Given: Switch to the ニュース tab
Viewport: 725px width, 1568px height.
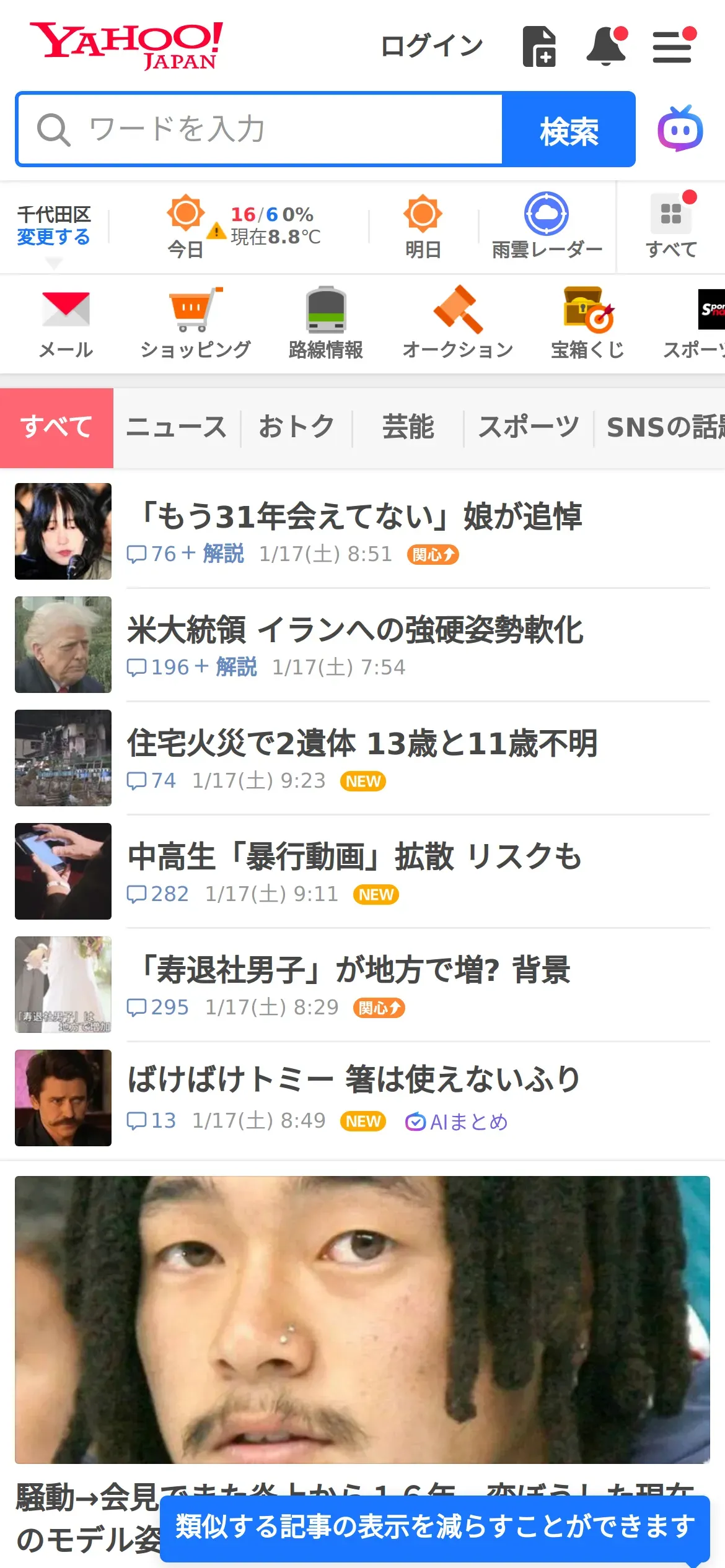Looking at the screenshot, I should [177, 427].
